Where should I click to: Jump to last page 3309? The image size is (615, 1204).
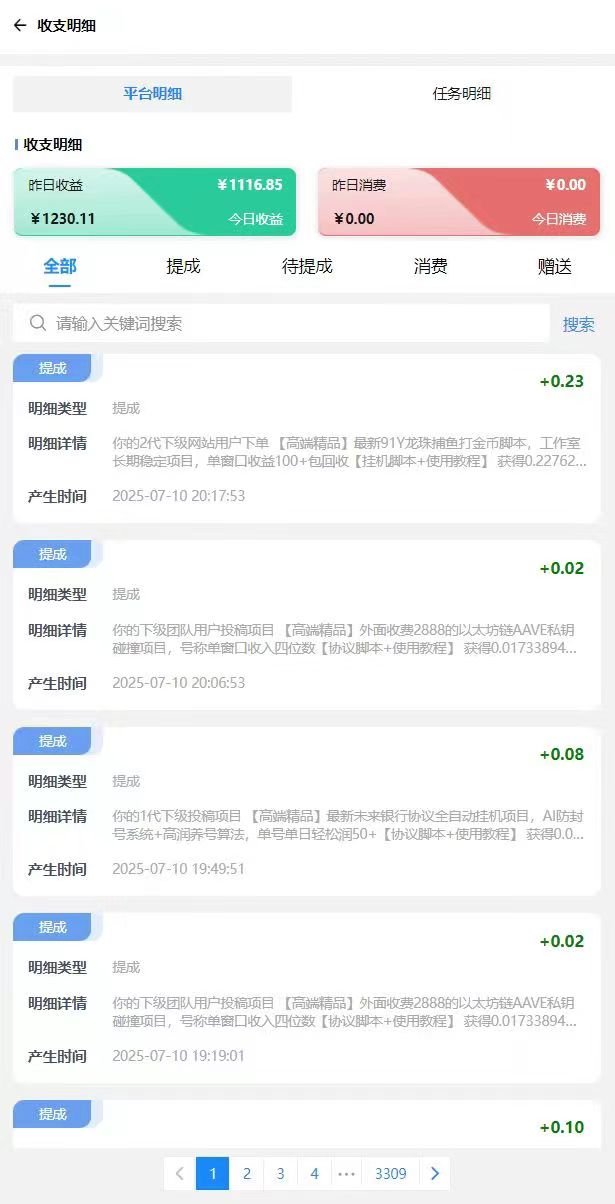coord(390,1174)
